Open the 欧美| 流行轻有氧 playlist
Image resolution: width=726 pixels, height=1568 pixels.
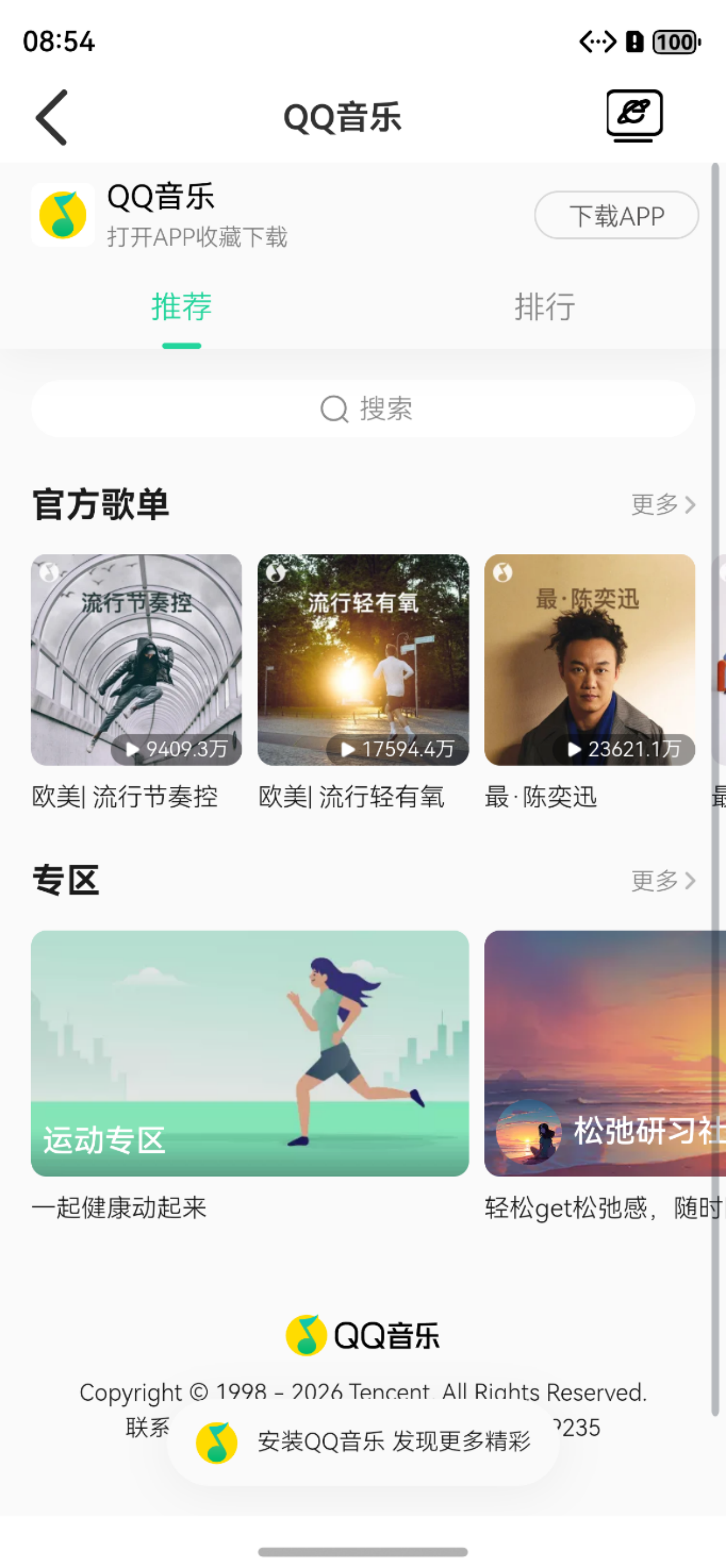(x=362, y=659)
